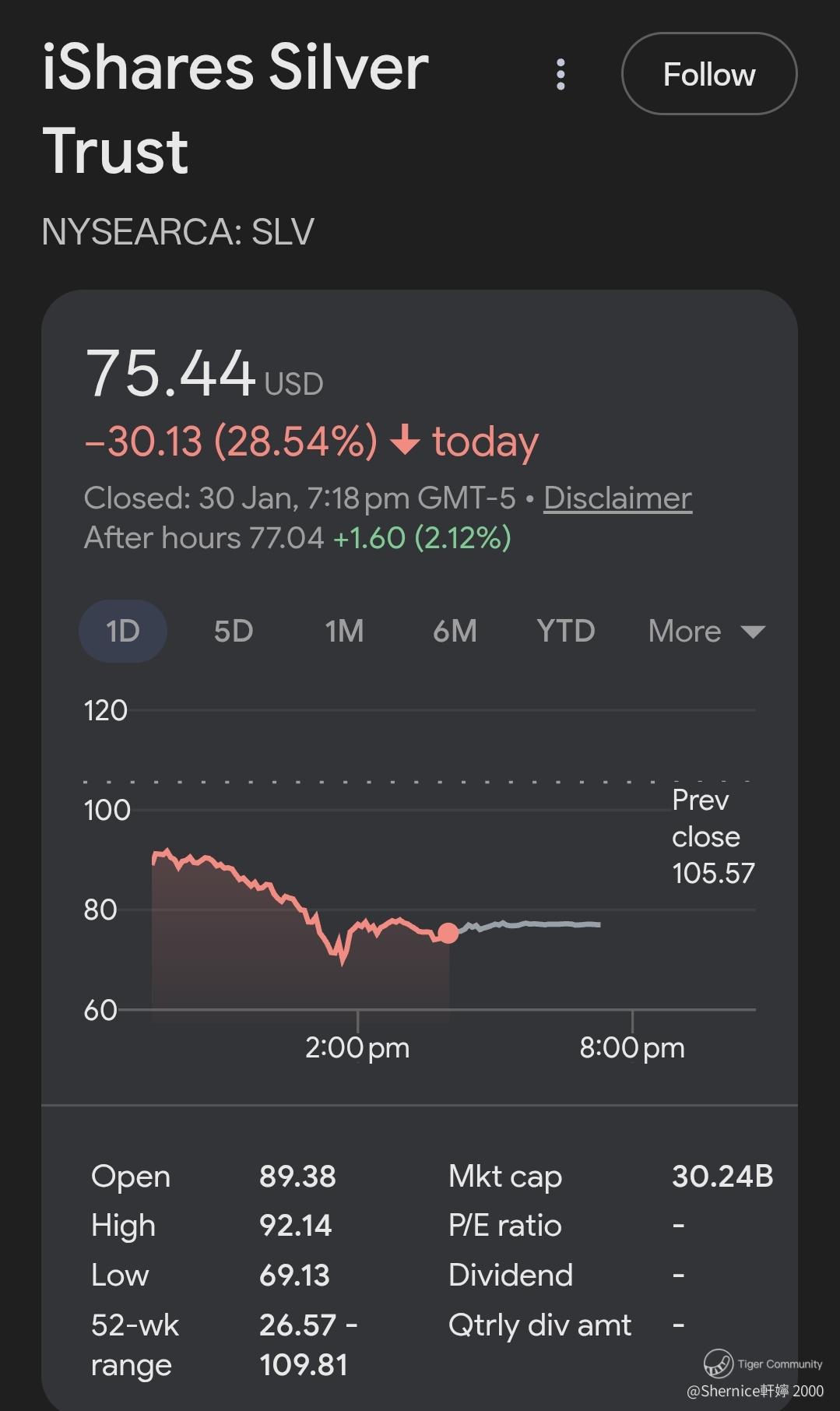View the YTD price chart
This screenshot has width=840, height=1411.
pos(566,632)
